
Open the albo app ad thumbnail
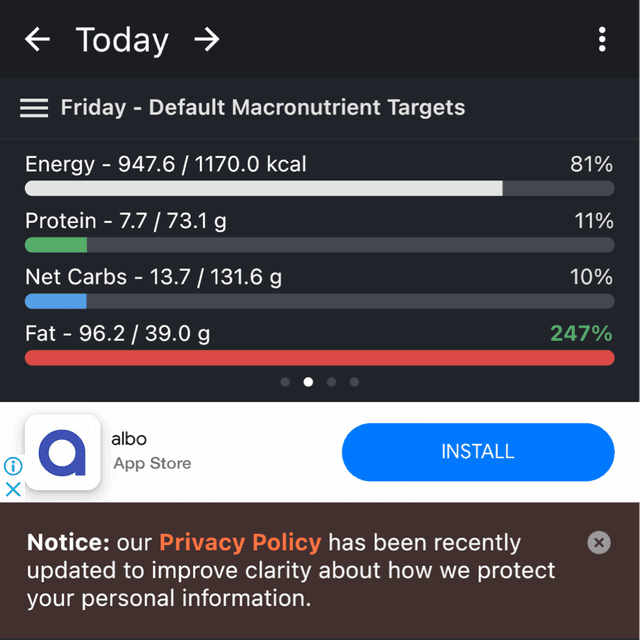[x=62, y=452]
